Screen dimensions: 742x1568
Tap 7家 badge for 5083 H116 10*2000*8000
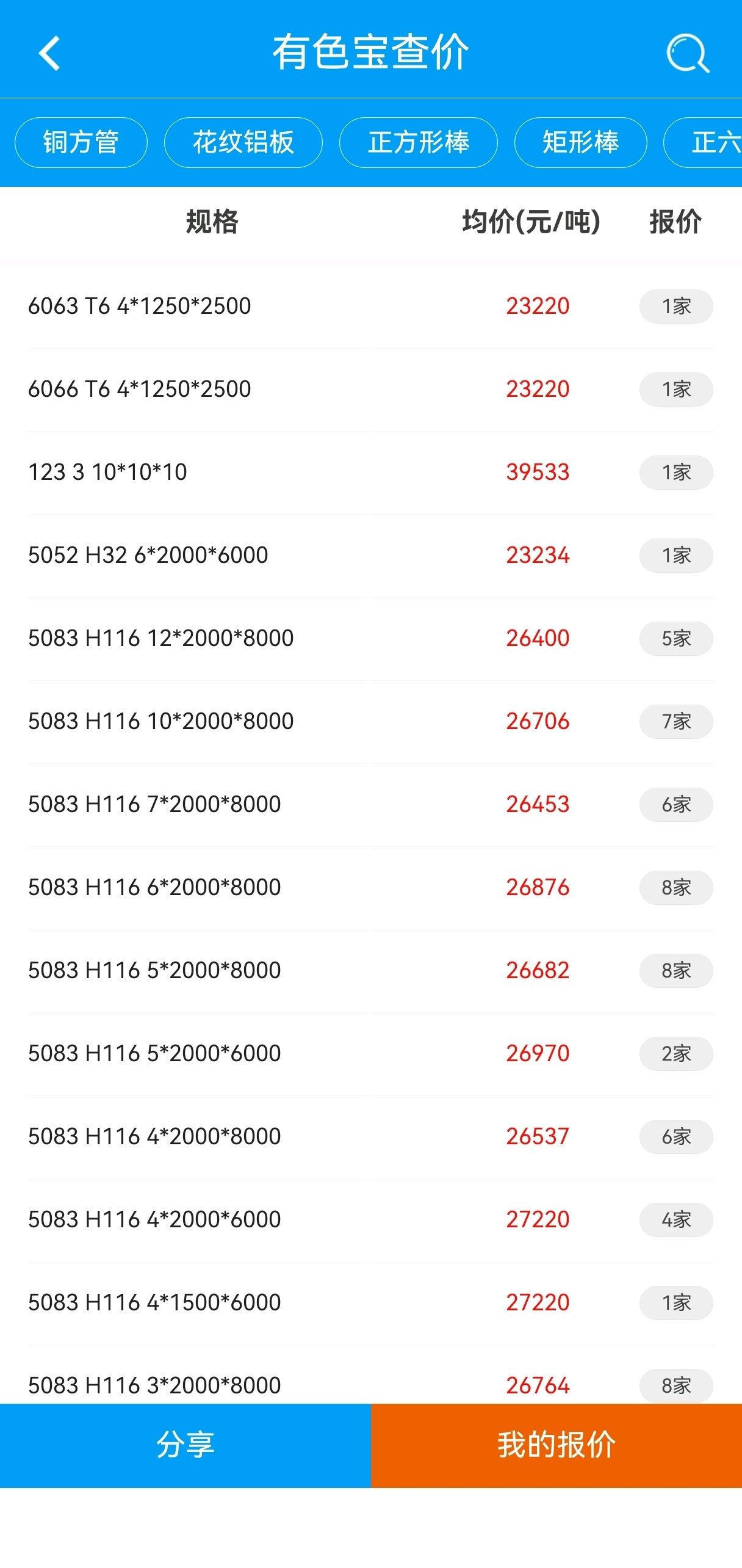click(x=676, y=722)
